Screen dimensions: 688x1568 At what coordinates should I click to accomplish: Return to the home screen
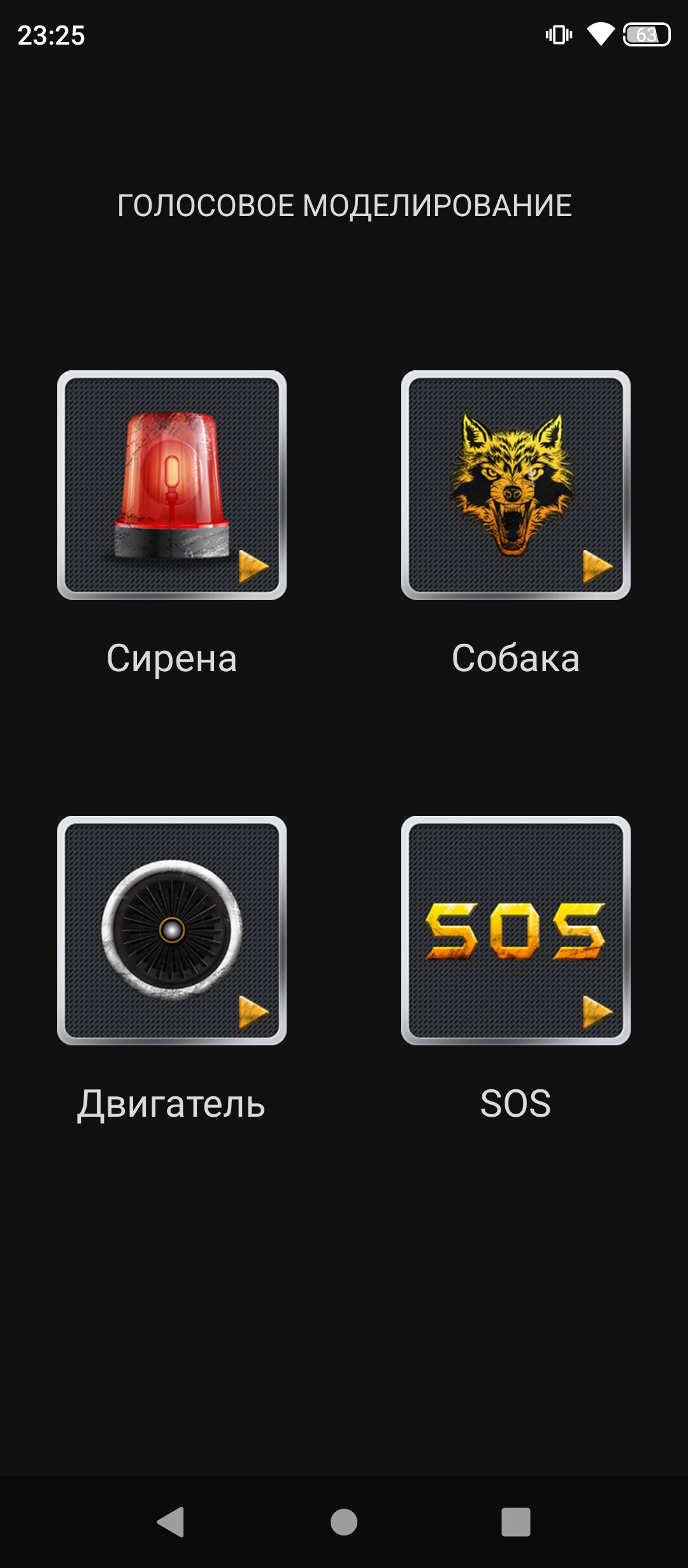344,1522
